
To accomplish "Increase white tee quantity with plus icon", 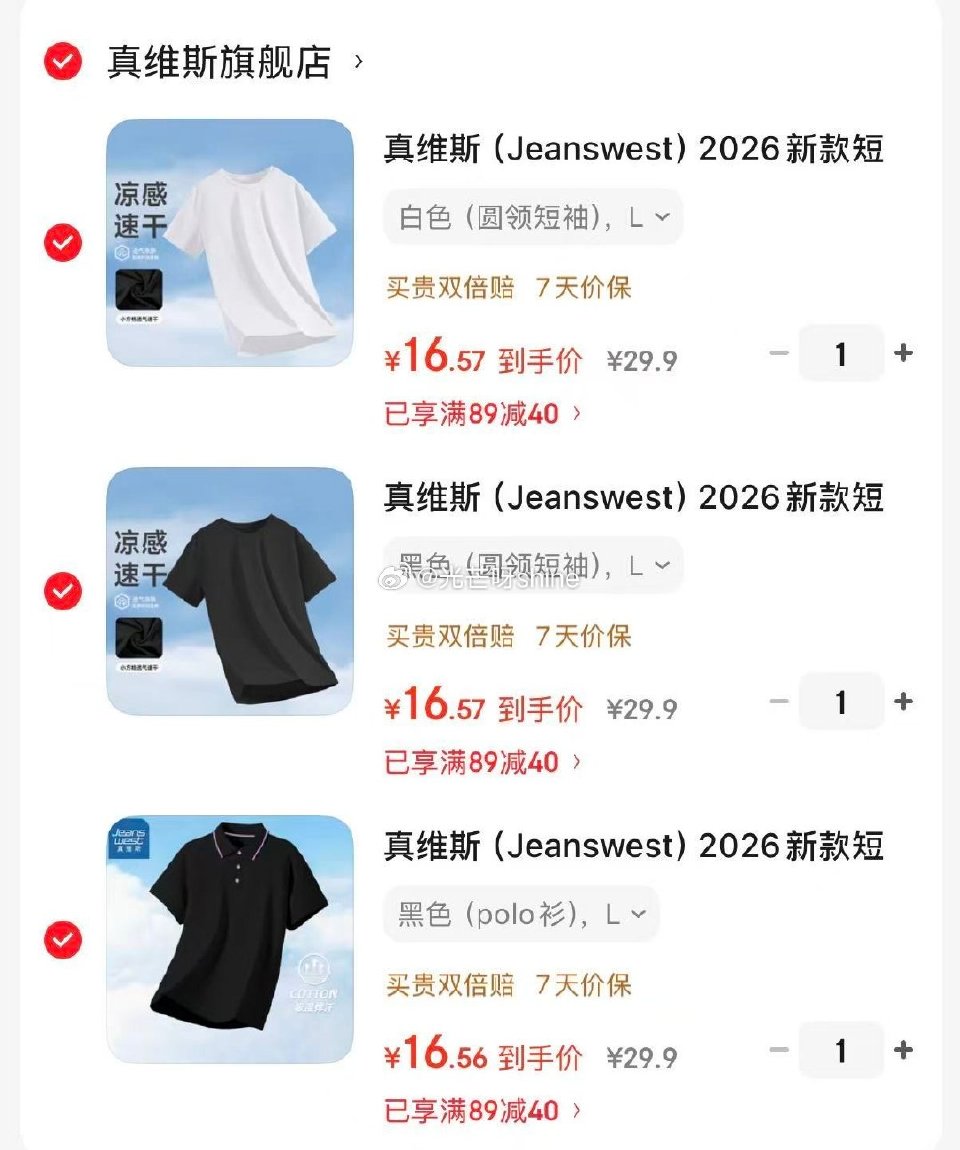I will click(904, 353).
